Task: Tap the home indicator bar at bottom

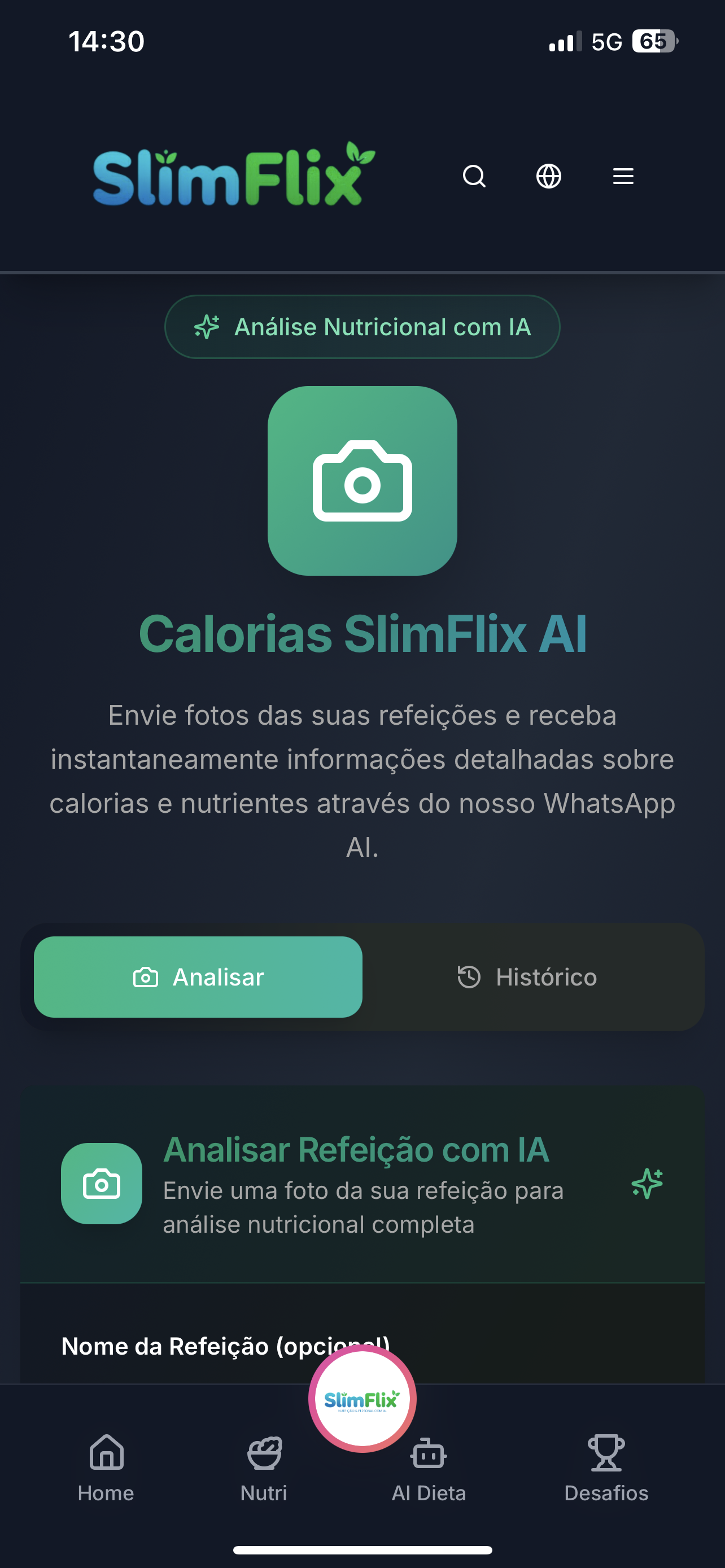Action: [x=362, y=1550]
